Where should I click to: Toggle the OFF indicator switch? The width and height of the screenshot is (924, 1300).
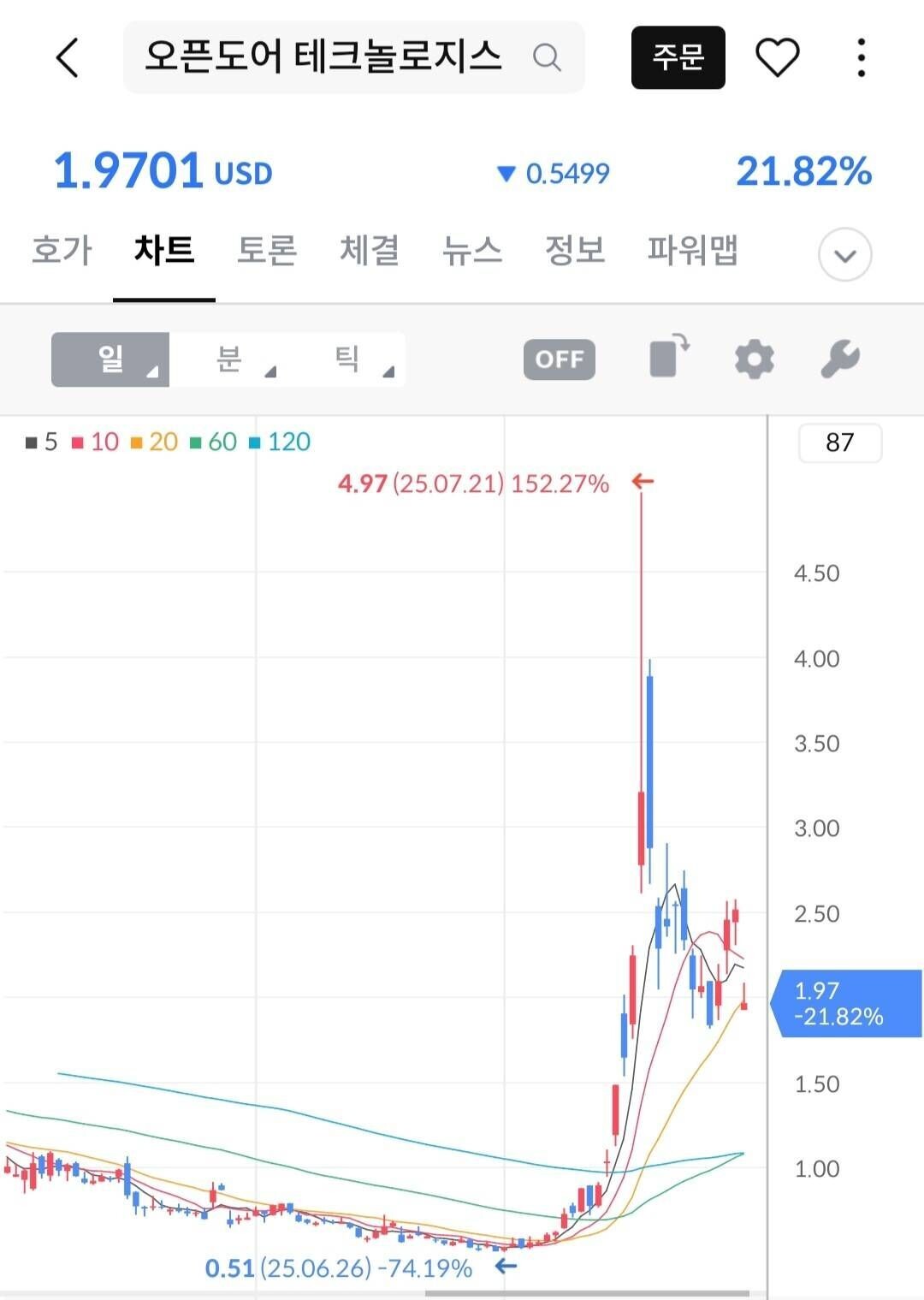[x=559, y=359]
